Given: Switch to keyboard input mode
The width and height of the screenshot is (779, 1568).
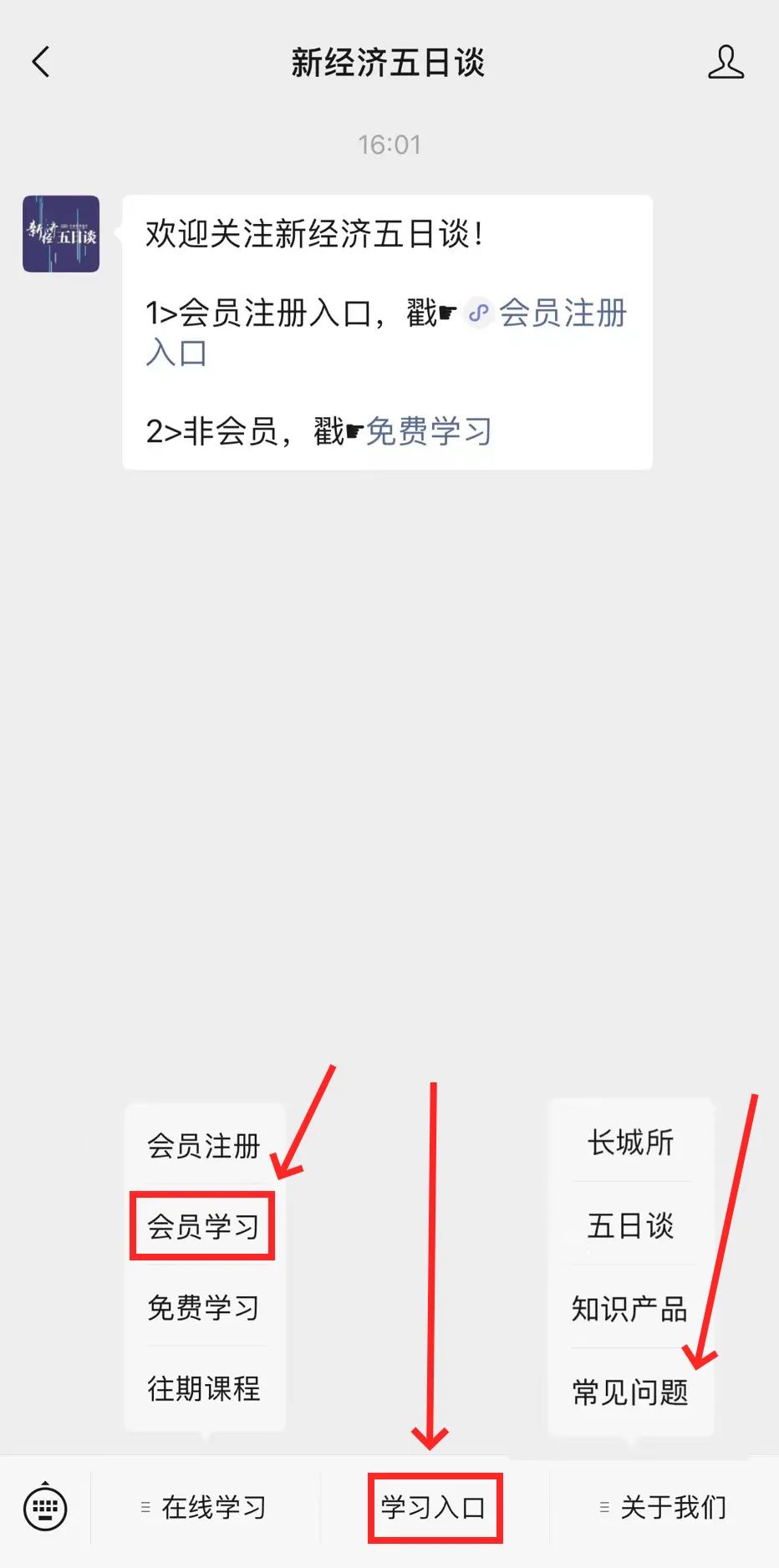Looking at the screenshot, I should click(x=45, y=1507).
